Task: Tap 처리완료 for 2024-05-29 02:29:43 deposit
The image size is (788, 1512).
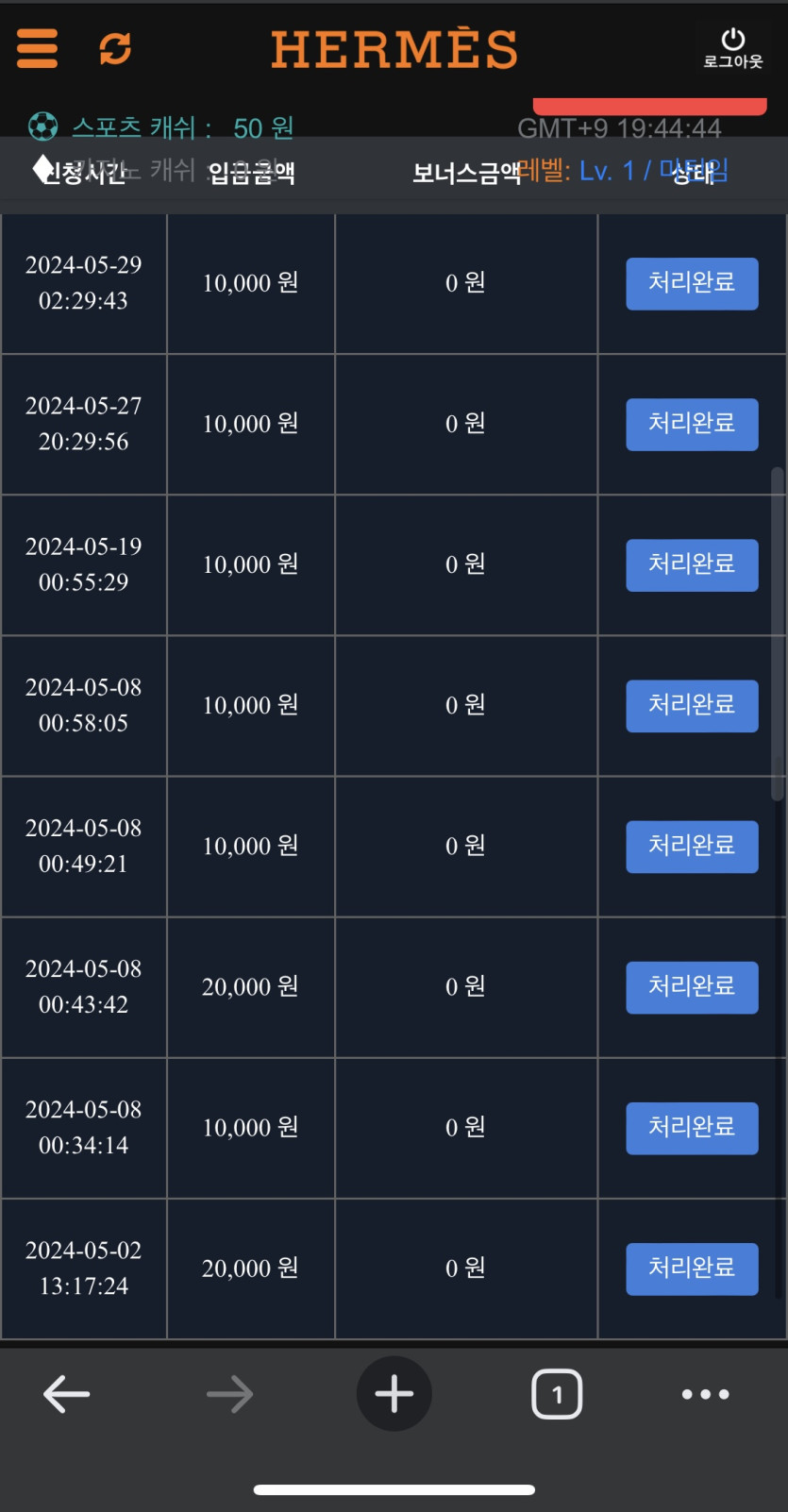Action: pos(692,283)
